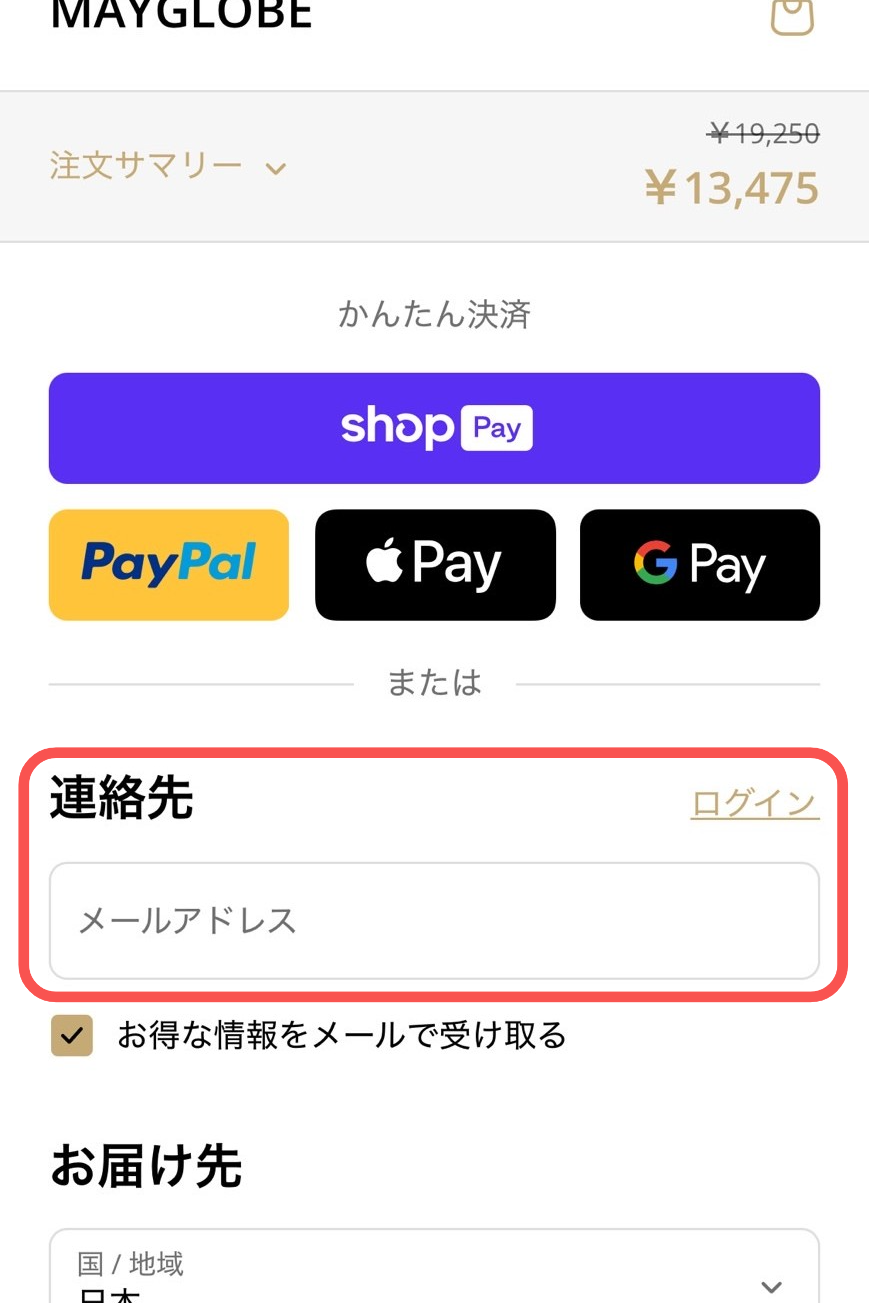This screenshot has height=1303, width=869.
Task: Check out with Google Pay
Action: pos(700,565)
